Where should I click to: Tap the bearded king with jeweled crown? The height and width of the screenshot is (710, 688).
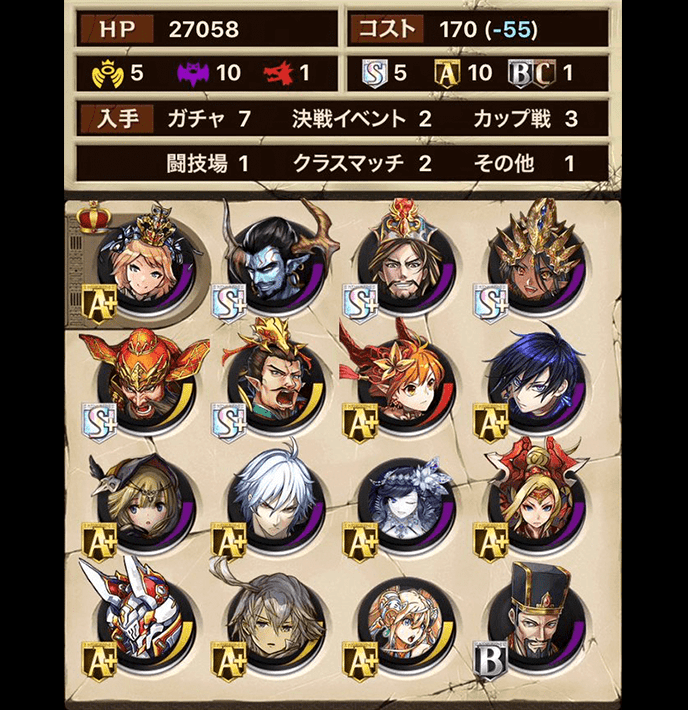402,262
